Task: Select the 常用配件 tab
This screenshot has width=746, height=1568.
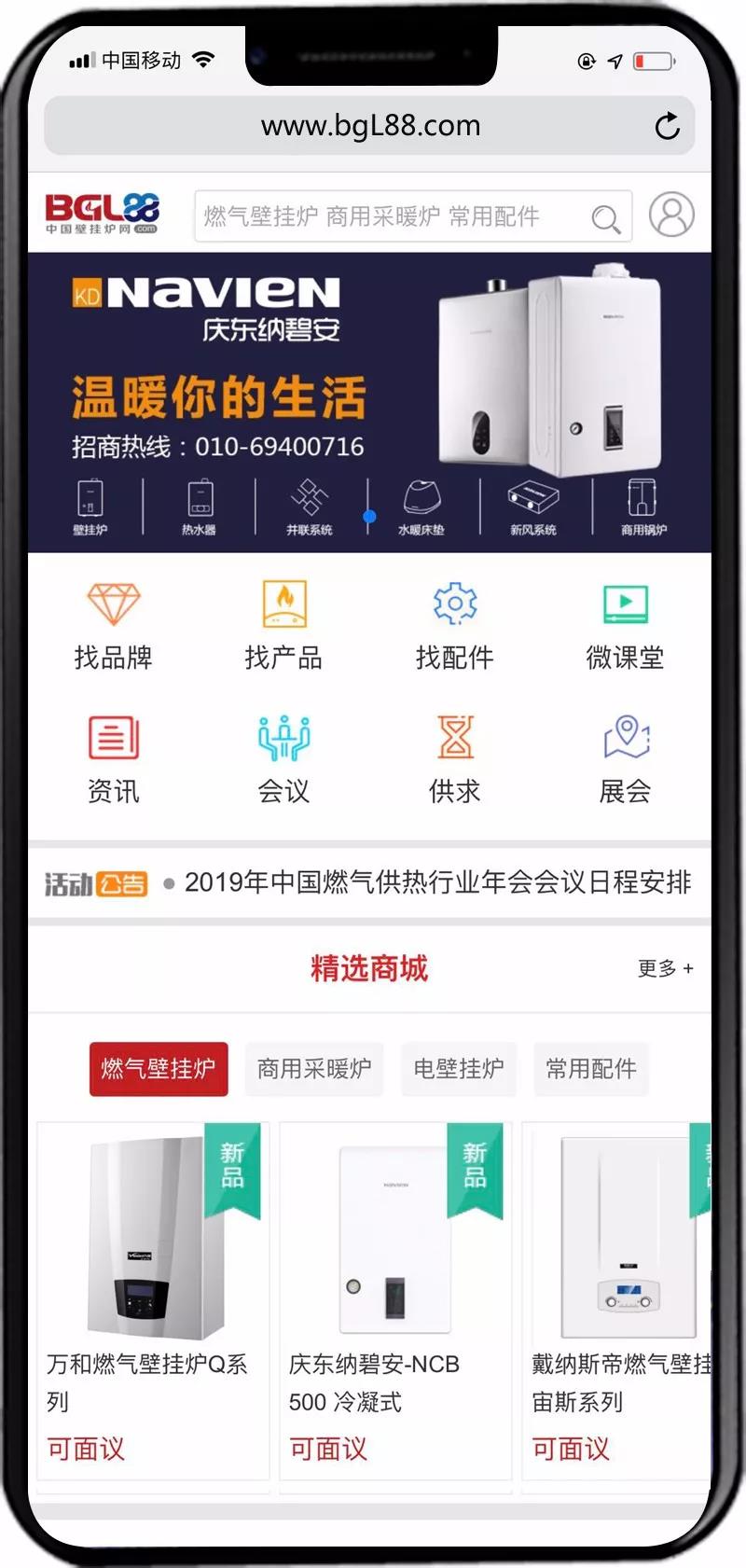Action: [x=591, y=1068]
